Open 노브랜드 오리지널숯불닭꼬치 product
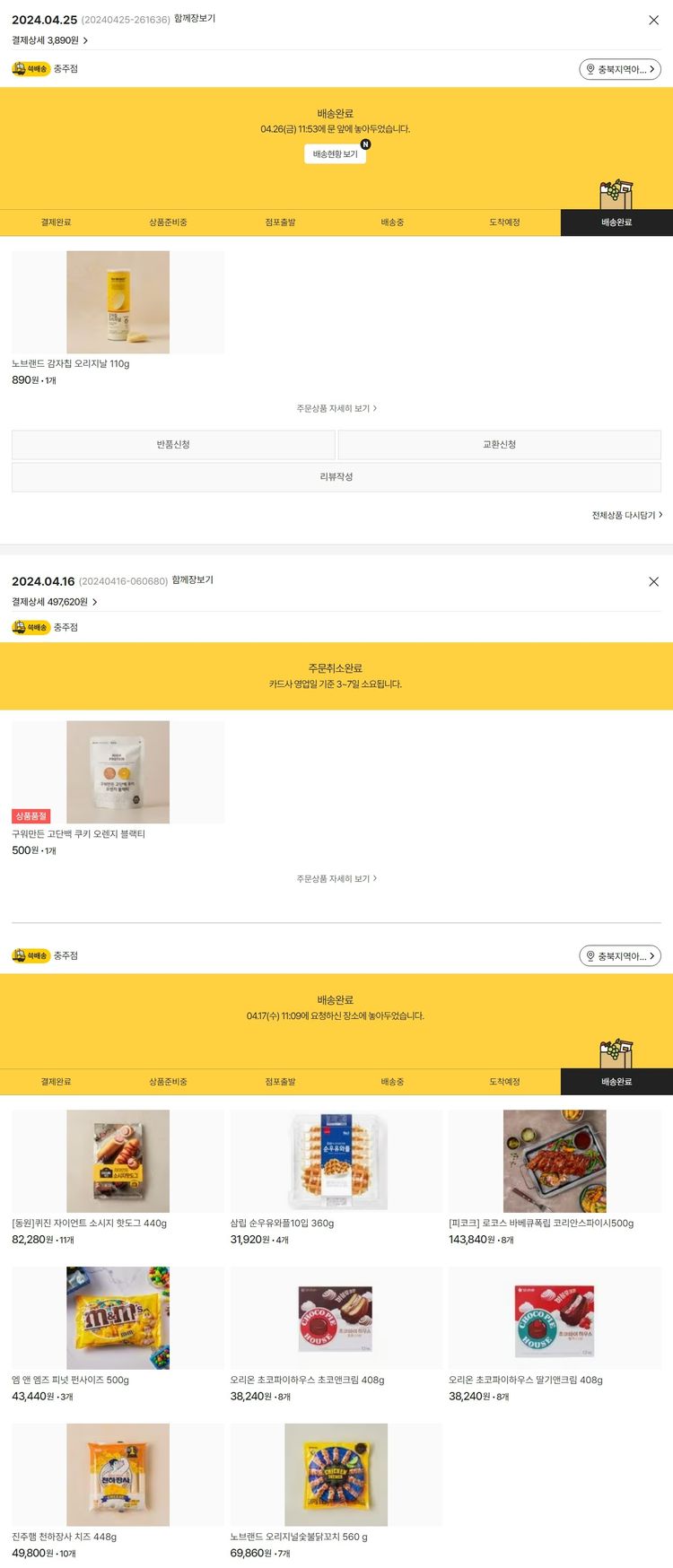This screenshot has height=1568, width=673. 336,1475
